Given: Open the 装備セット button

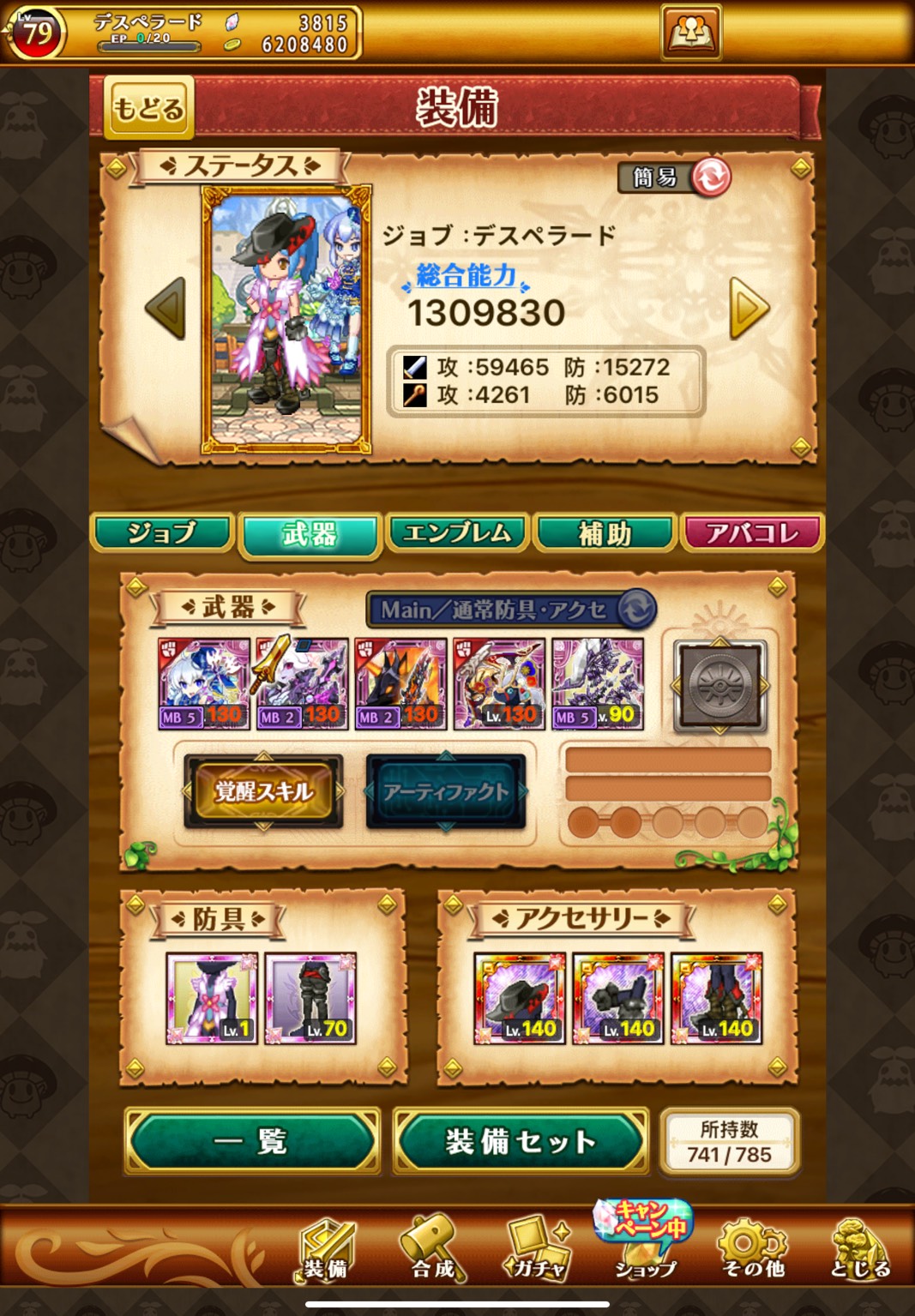Looking at the screenshot, I should tap(521, 1141).
